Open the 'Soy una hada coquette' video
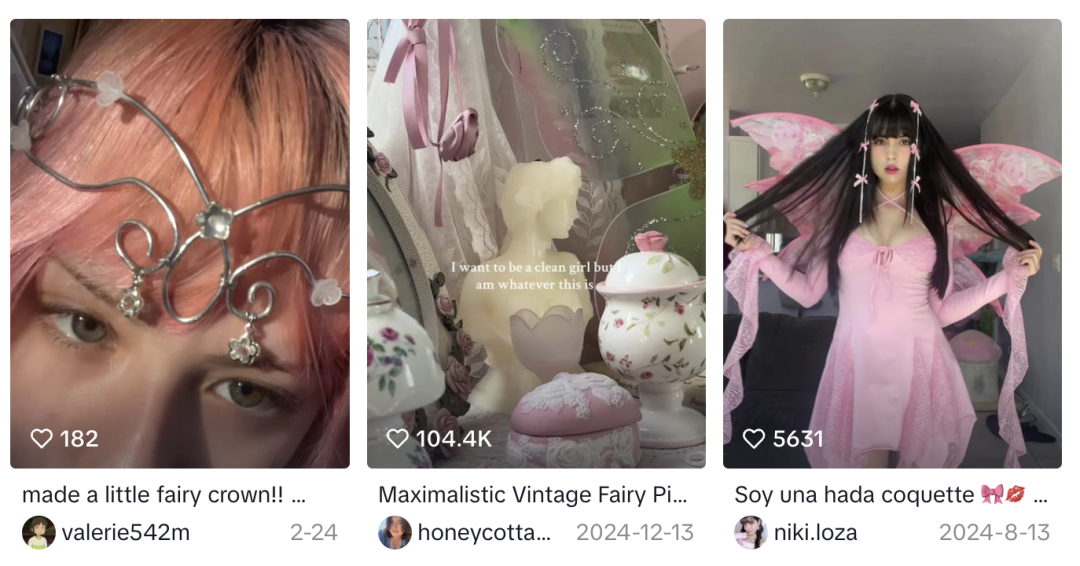The height and width of the screenshot is (566, 1080). click(892, 243)
